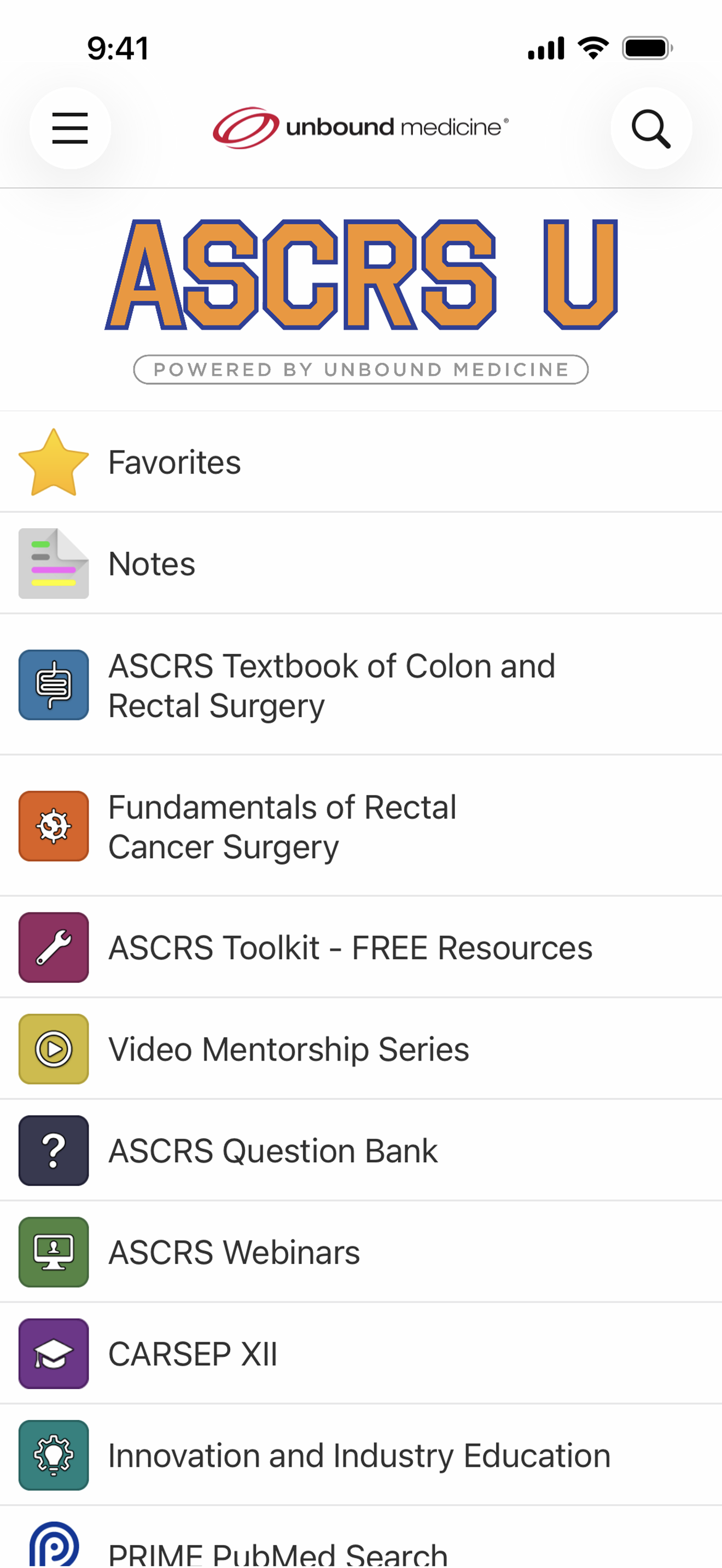Tap the Fundamentals of Rectal Cancer icon
Image resolution: width=722 pixels, height=1568 pixels.
54,826
